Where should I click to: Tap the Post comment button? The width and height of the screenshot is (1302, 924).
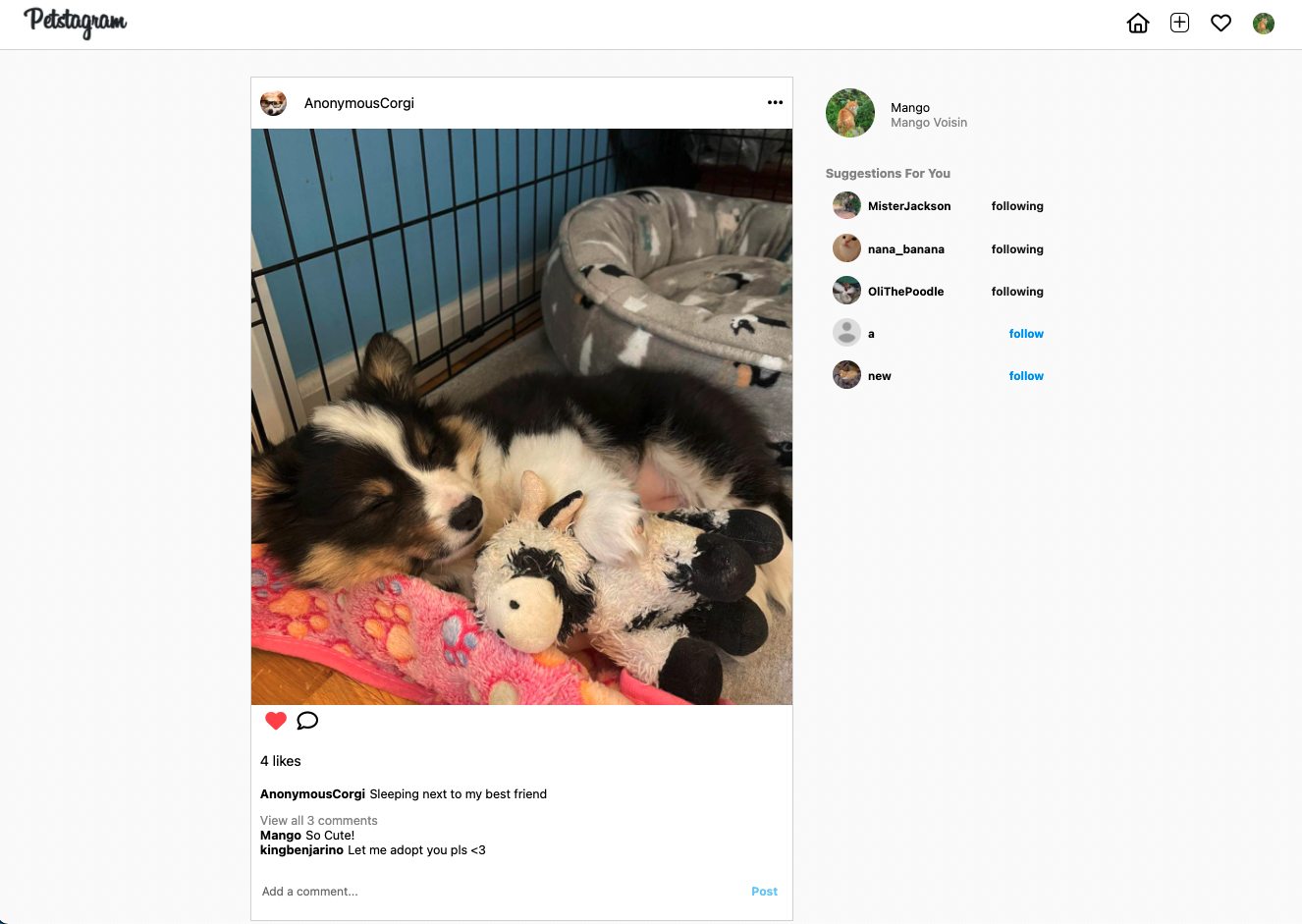coord(764,892)
